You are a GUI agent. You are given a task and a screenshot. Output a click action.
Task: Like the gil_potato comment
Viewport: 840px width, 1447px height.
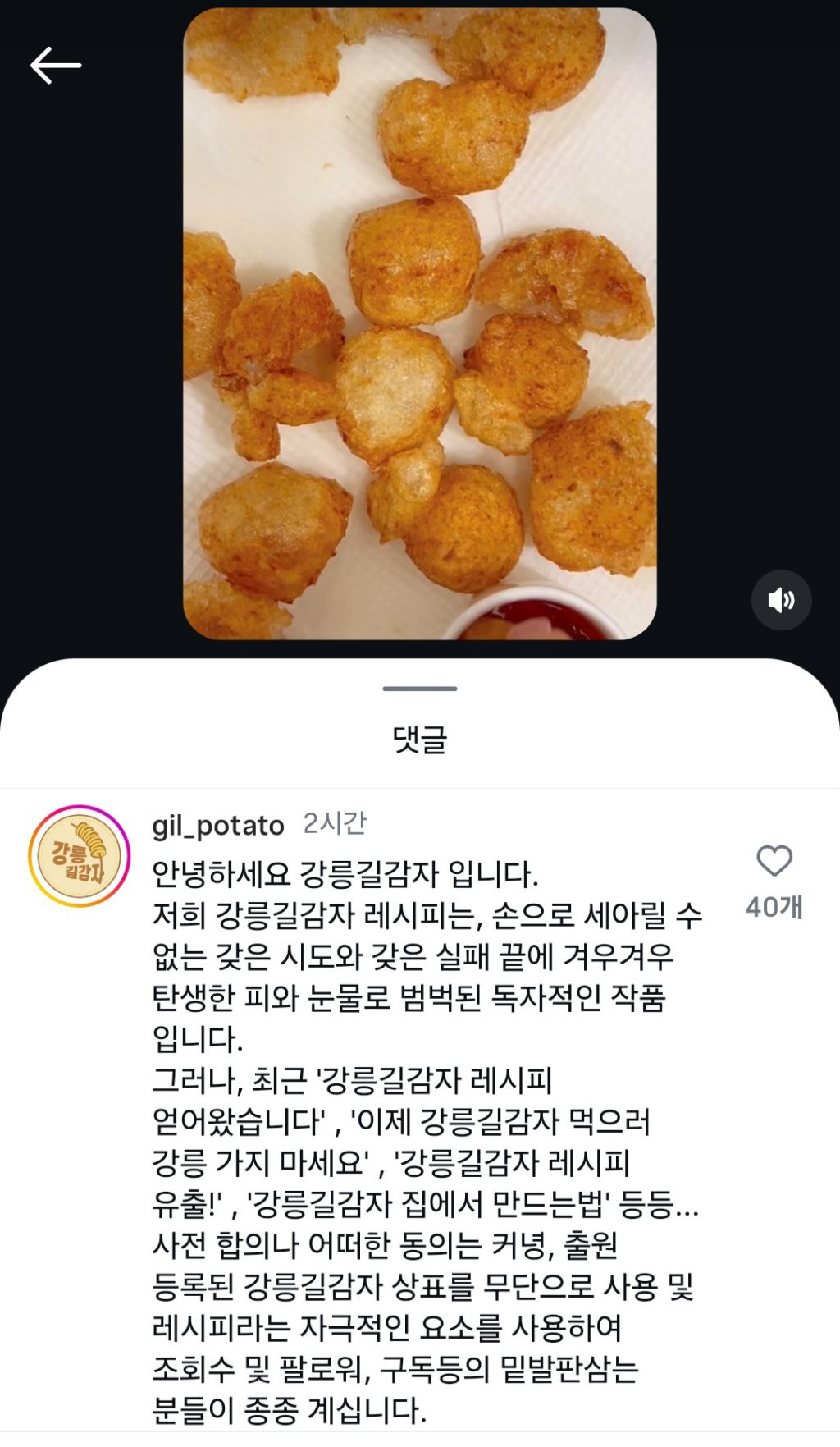tap(774, 861)
